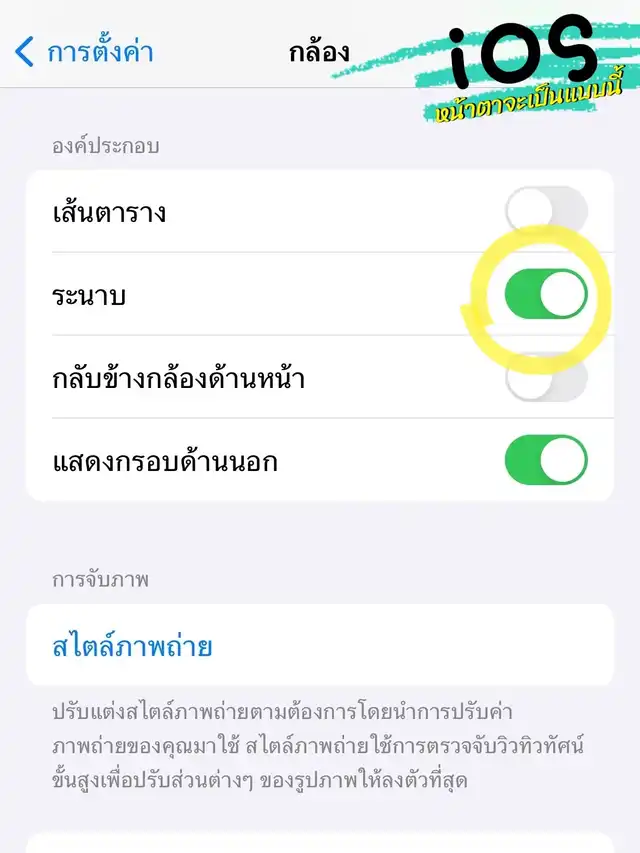Disable the แสดงกรอบด้านนอก switch

pyautogui.click(x=546, y=460)
